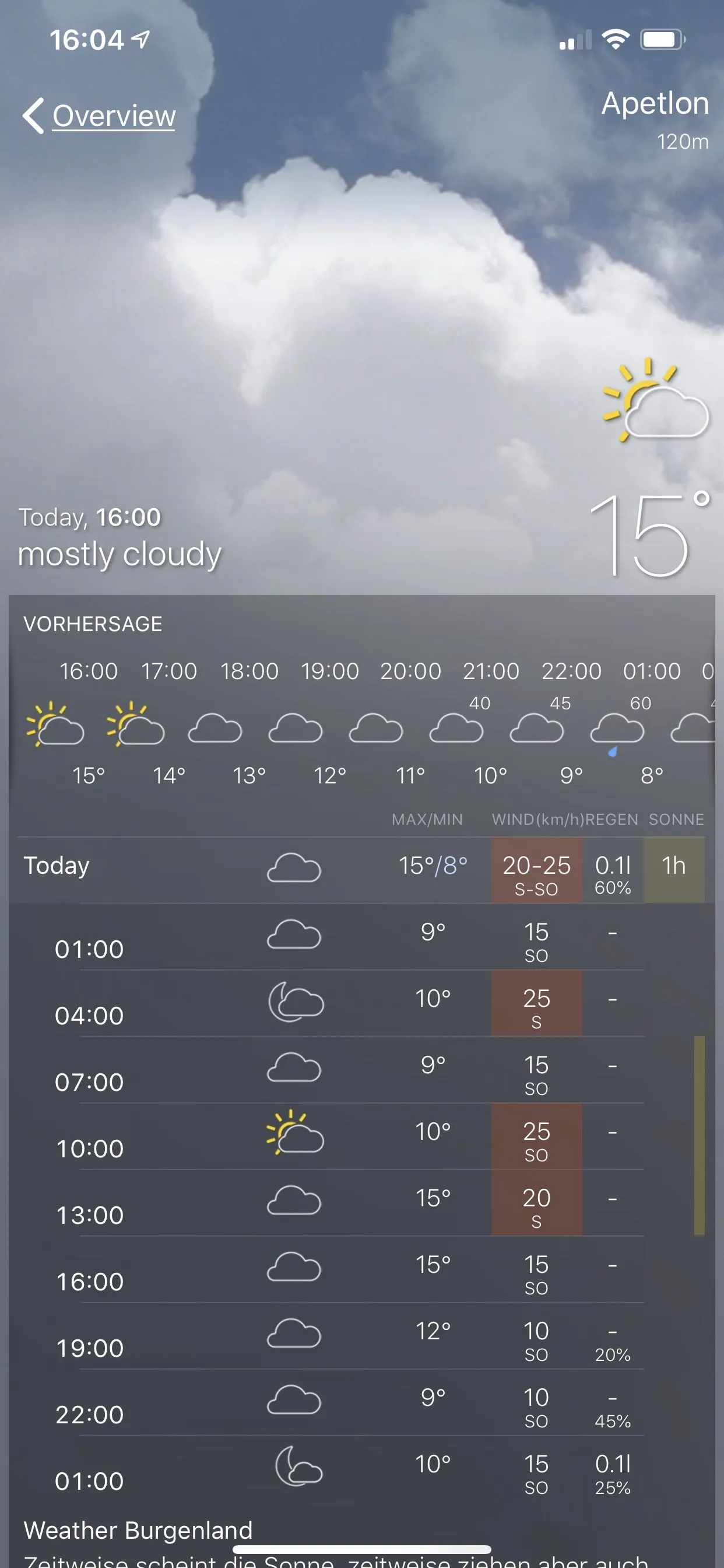The image size is (724, 1568).
Task: Collapse the Today forecast row
Action: pos(57,866)
